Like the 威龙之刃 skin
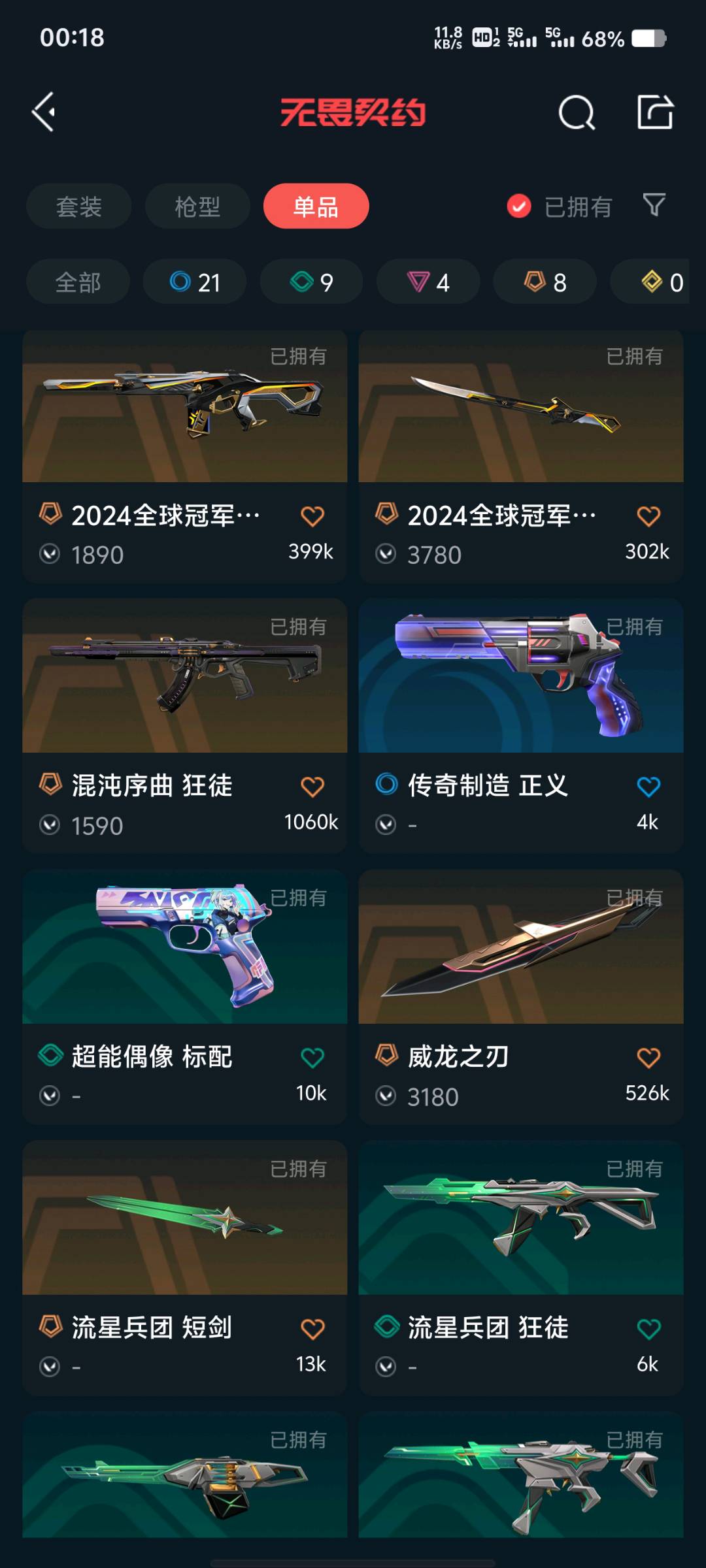The image size is (706, 1568). pyautogui.click(x=648, y=1057)
